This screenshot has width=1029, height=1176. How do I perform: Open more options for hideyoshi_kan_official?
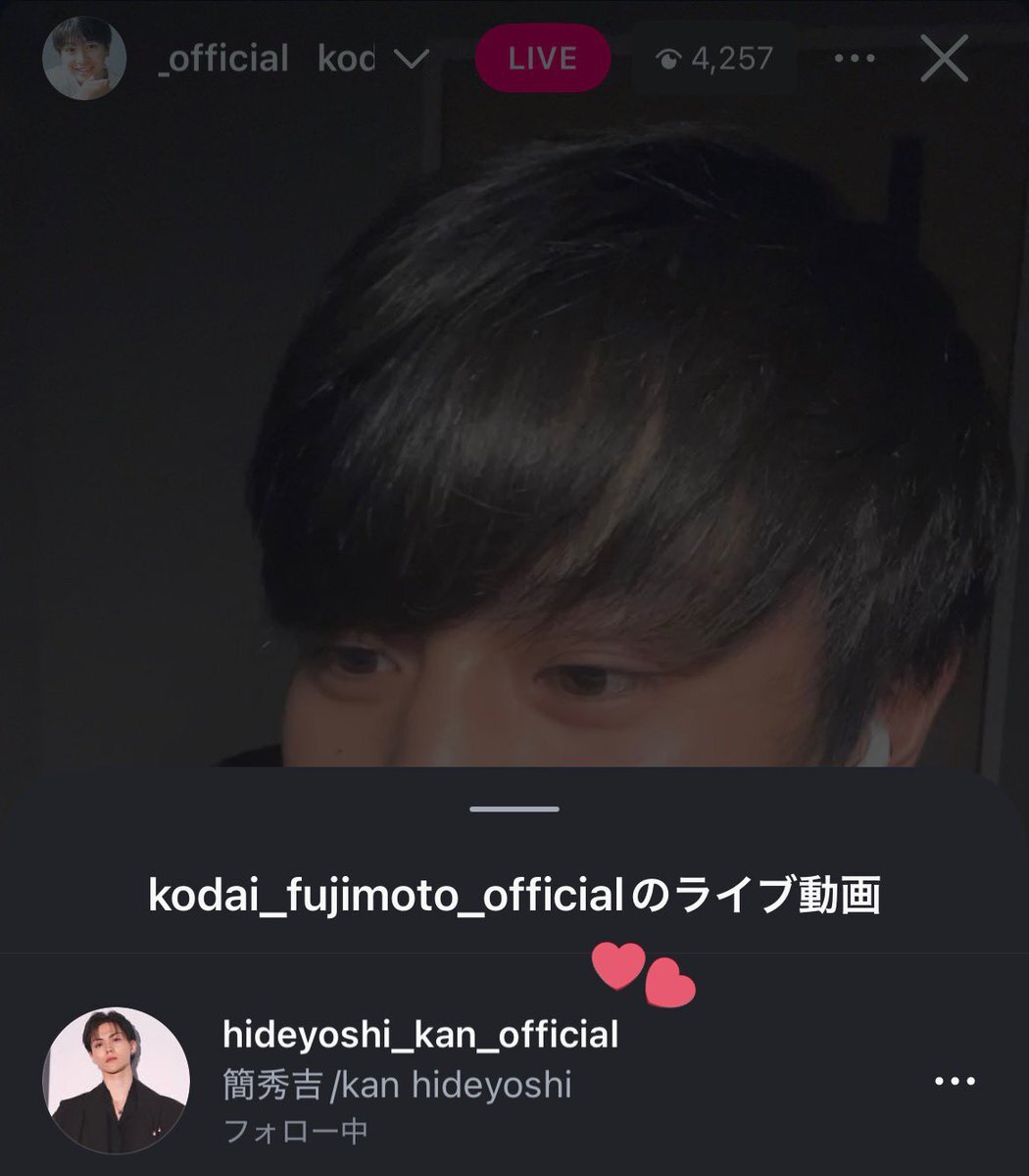(955, 1082)
